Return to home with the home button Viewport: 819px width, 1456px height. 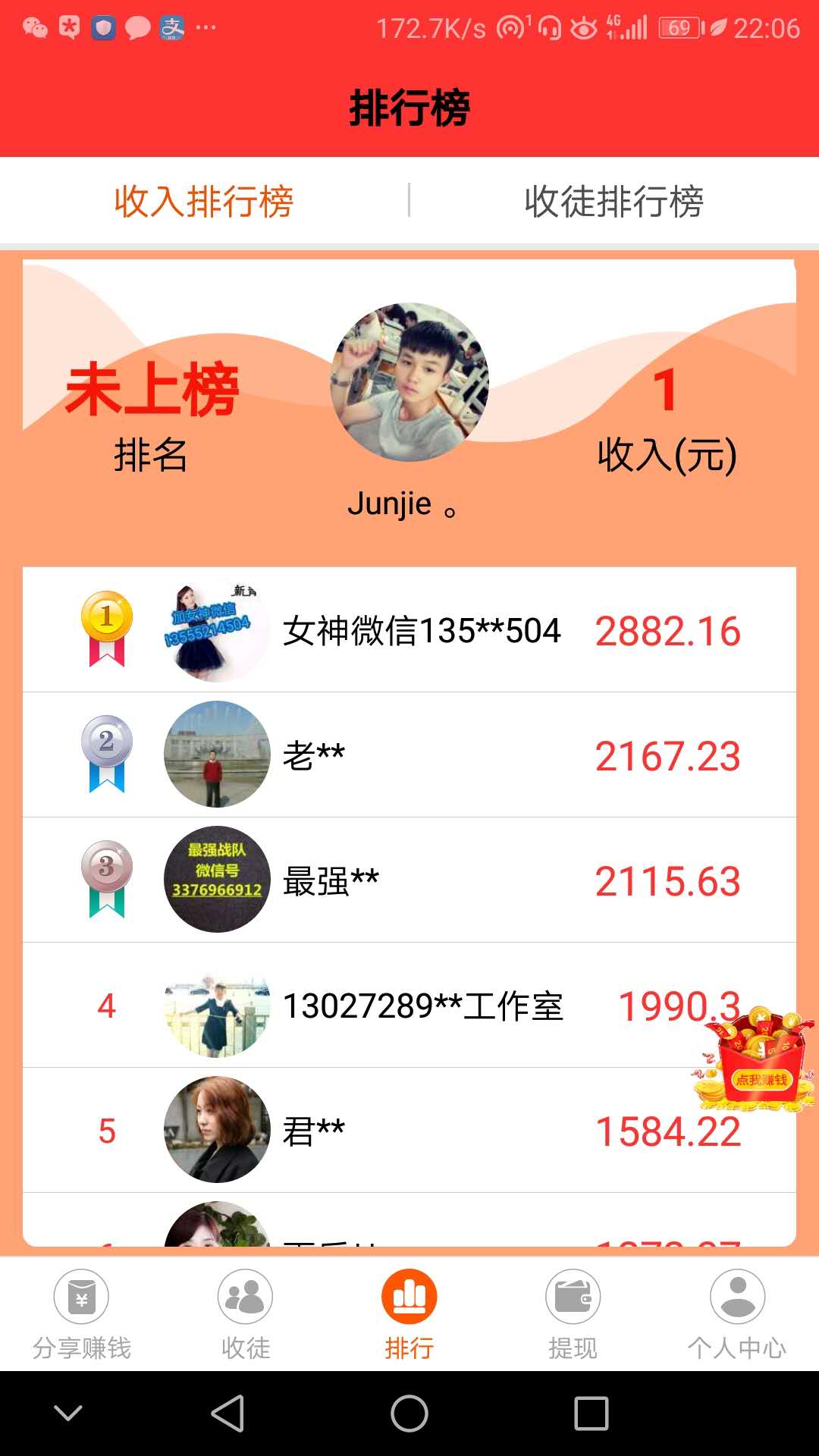click(409, 1414)
